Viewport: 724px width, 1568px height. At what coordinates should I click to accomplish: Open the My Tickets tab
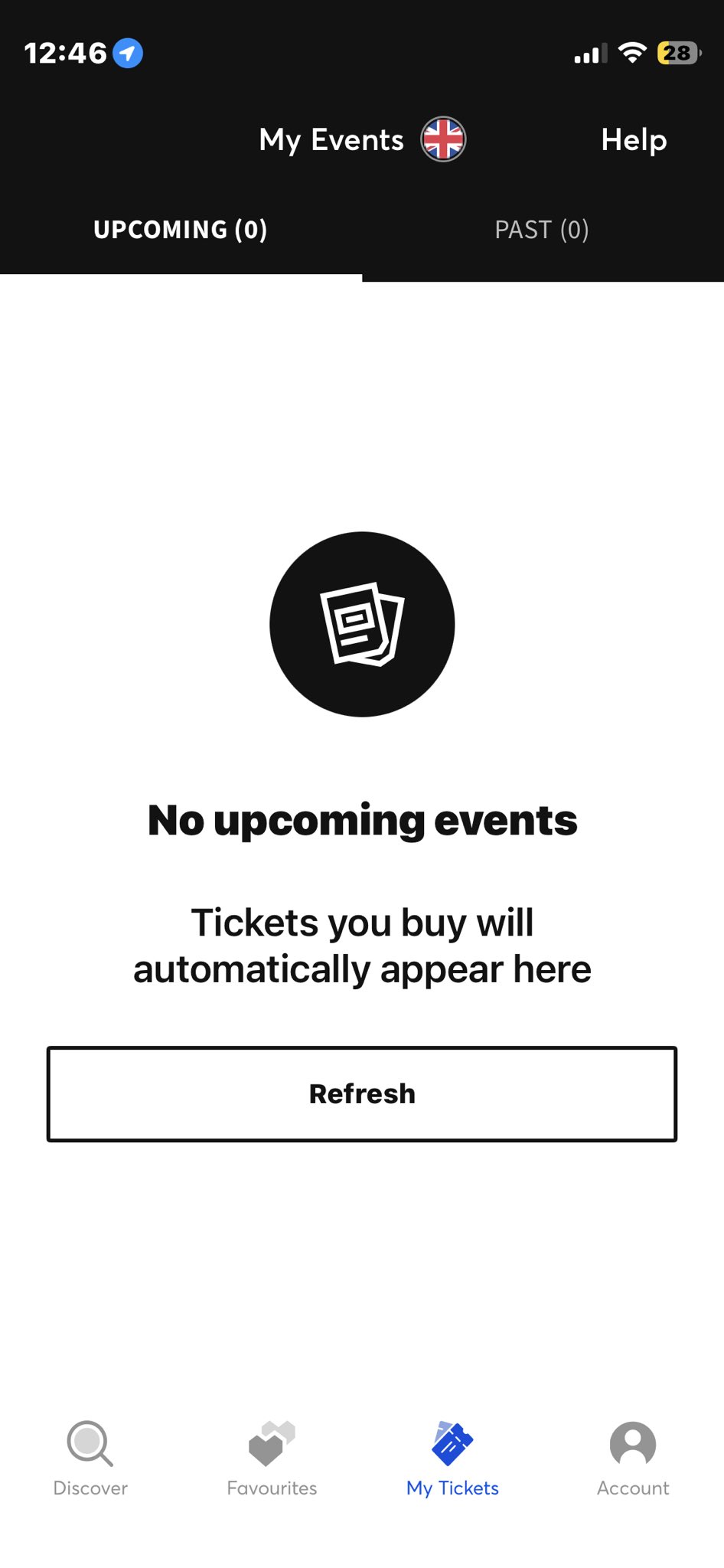coord(452,1459)
